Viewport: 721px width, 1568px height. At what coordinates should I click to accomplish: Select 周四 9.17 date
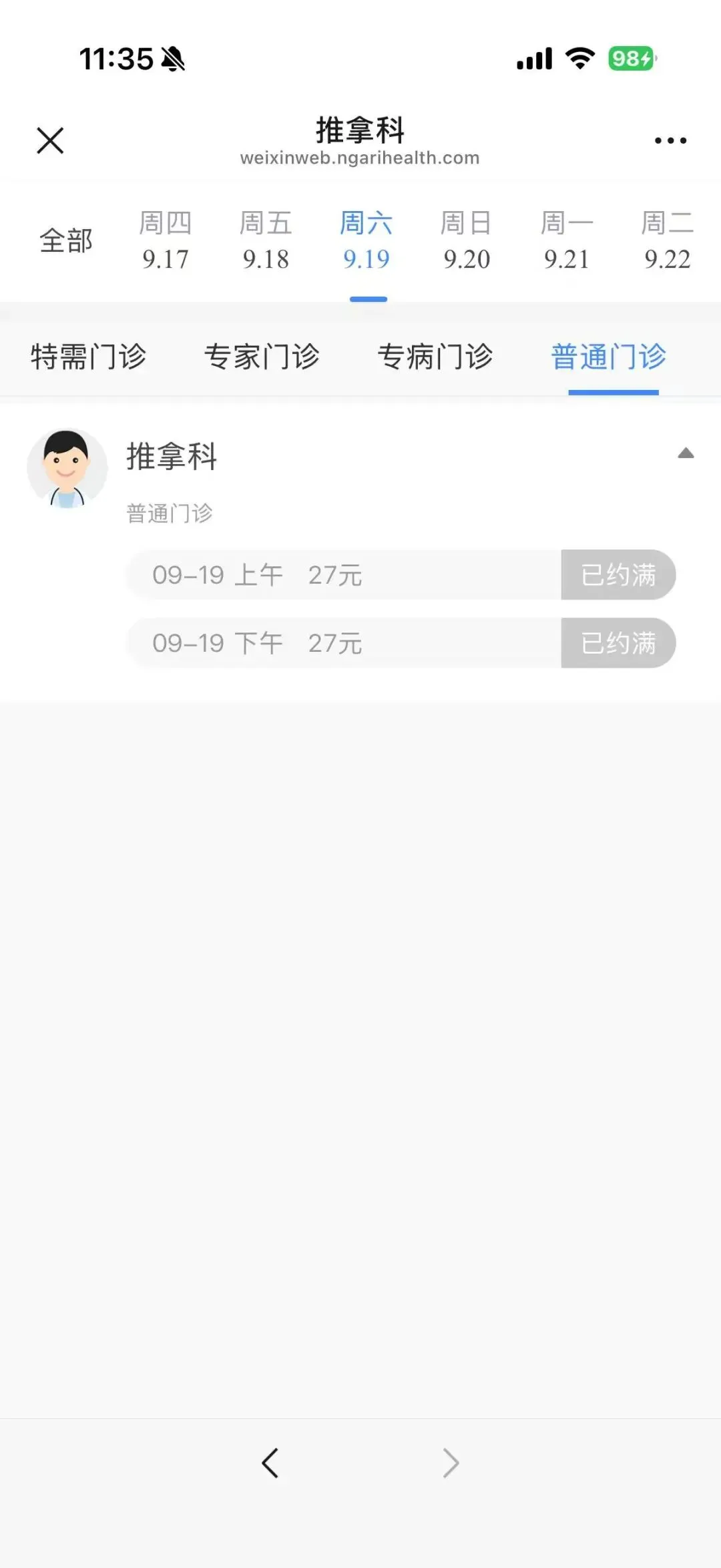166,241
